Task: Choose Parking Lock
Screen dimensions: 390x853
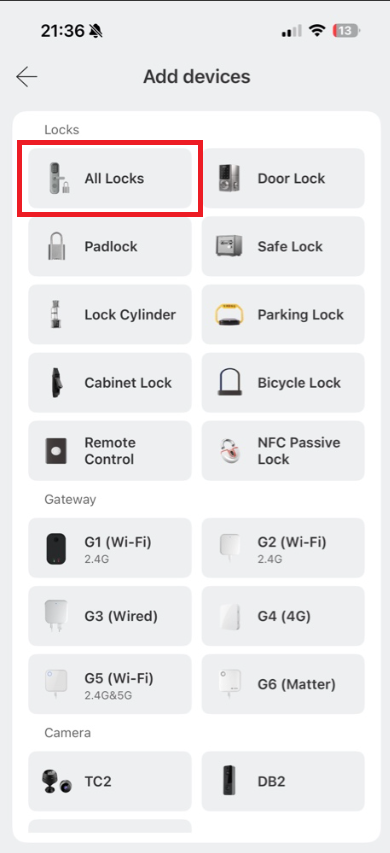Action: pos(283,314)
